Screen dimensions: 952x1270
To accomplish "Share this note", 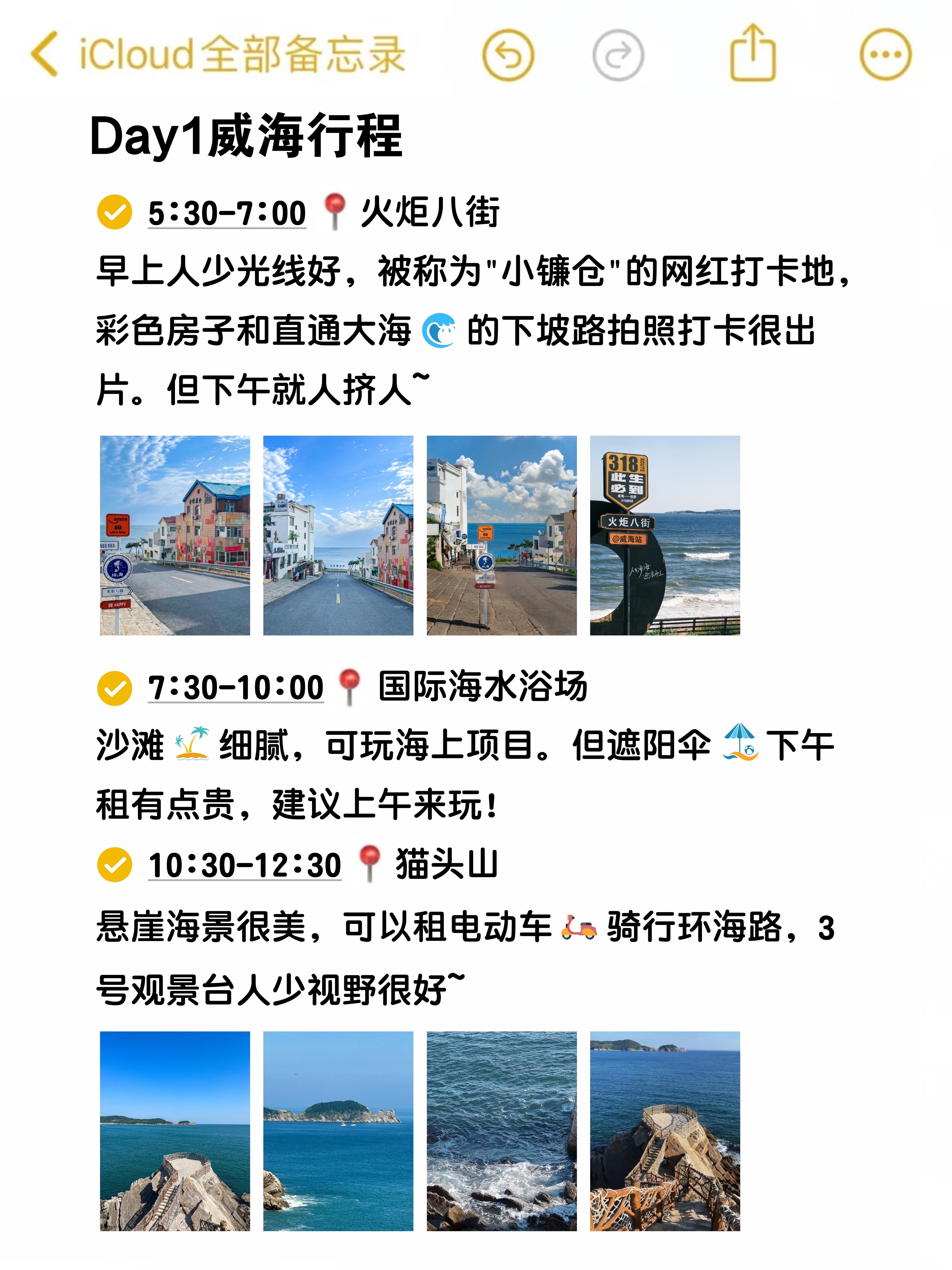I will tap(752, 53).
